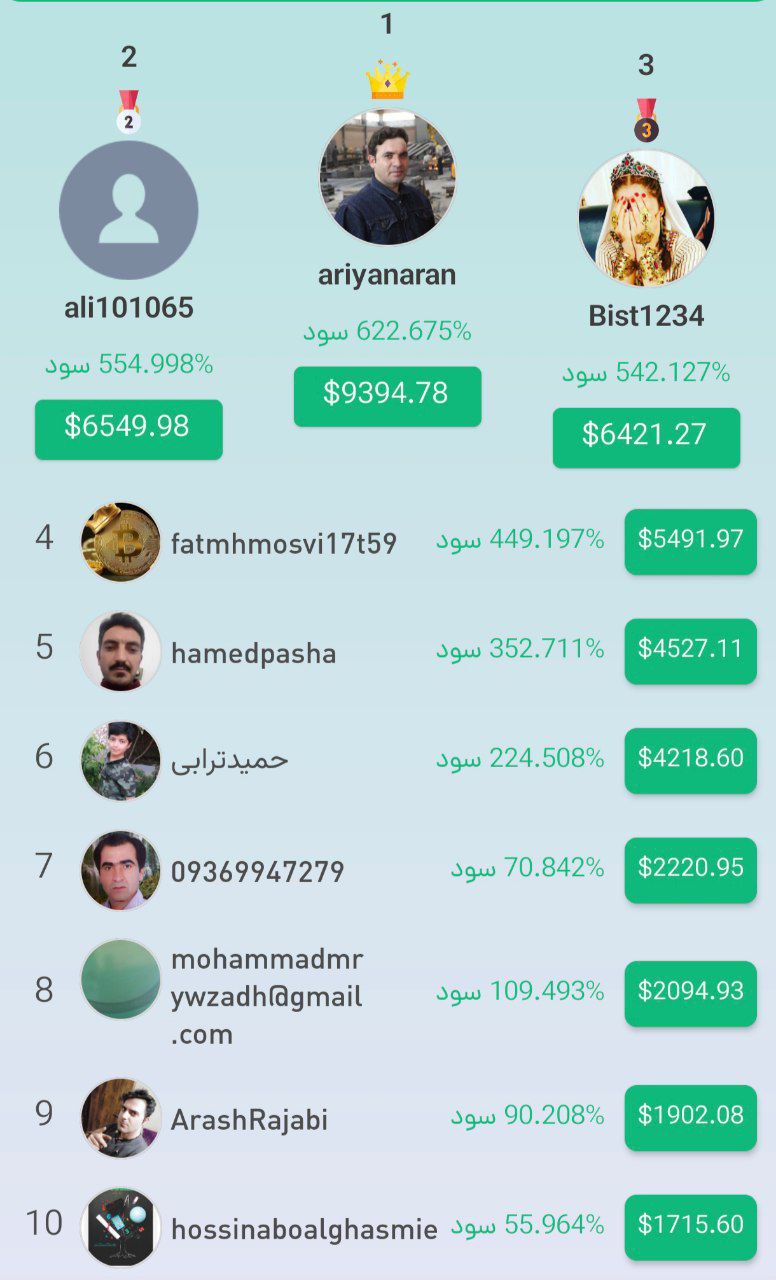Tap the حمیدترابی ranking row
The height and width of the screenshot is (1280, 776).
coord(230,760)
